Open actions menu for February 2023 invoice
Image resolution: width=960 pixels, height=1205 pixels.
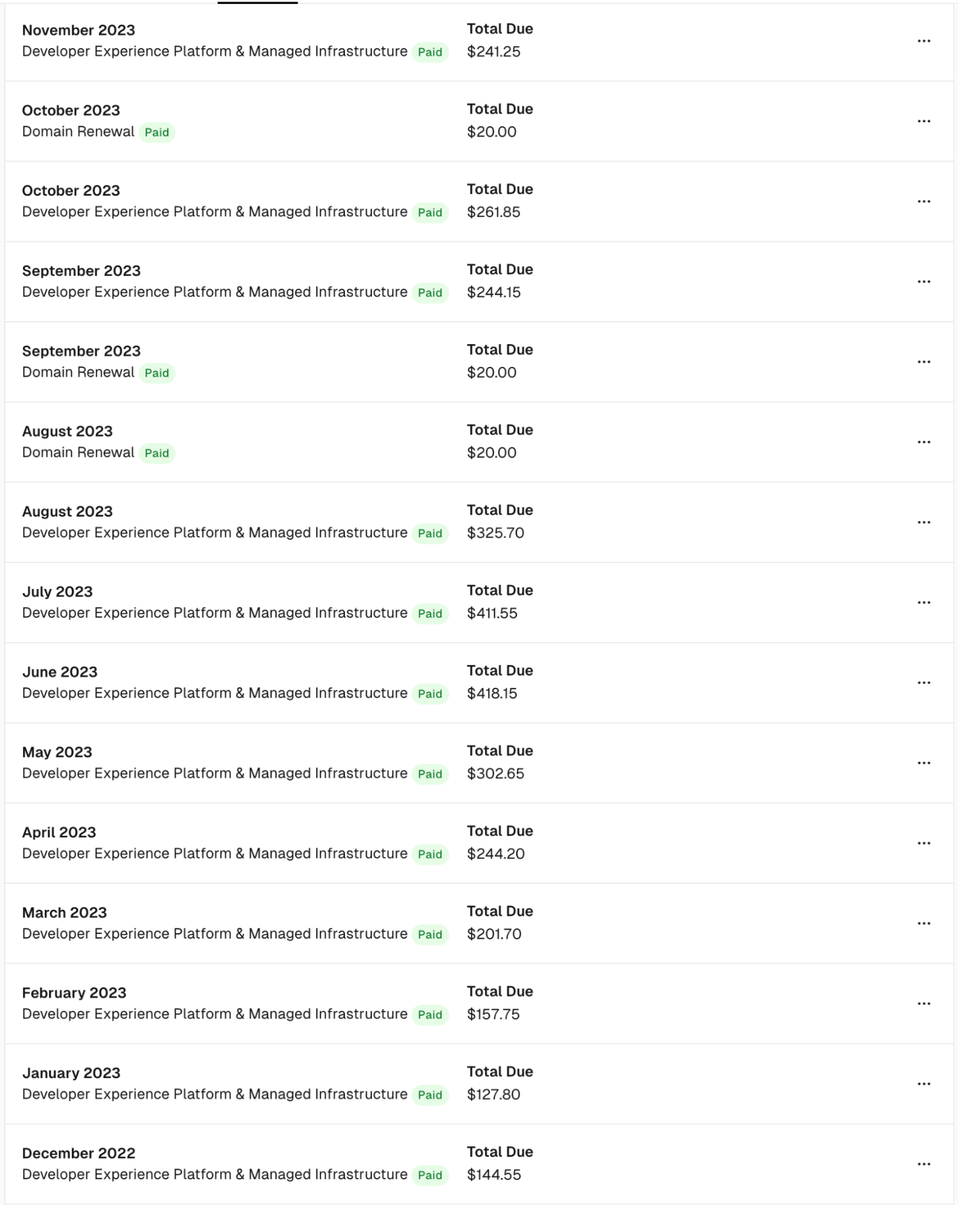922,1003
